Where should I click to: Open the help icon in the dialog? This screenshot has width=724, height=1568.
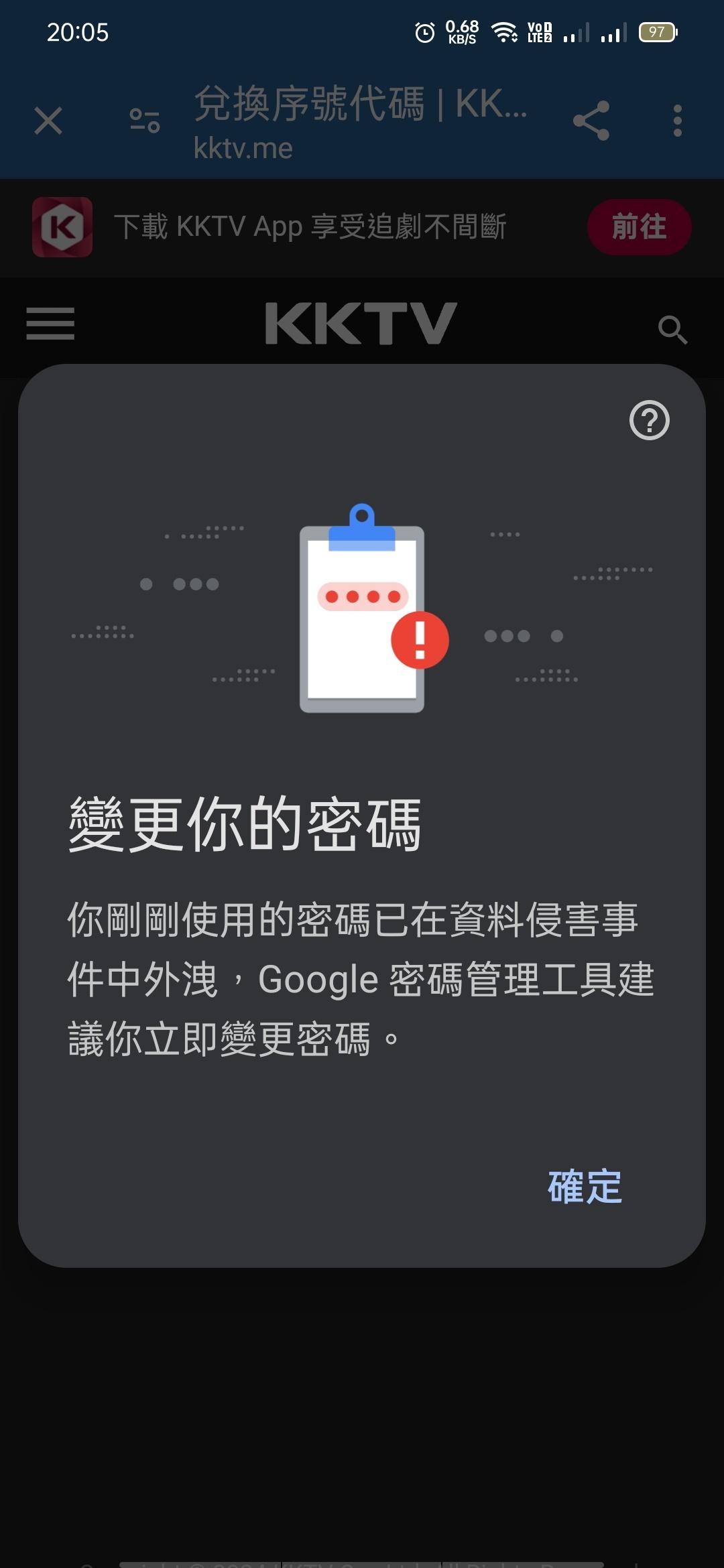click(649, 421)
